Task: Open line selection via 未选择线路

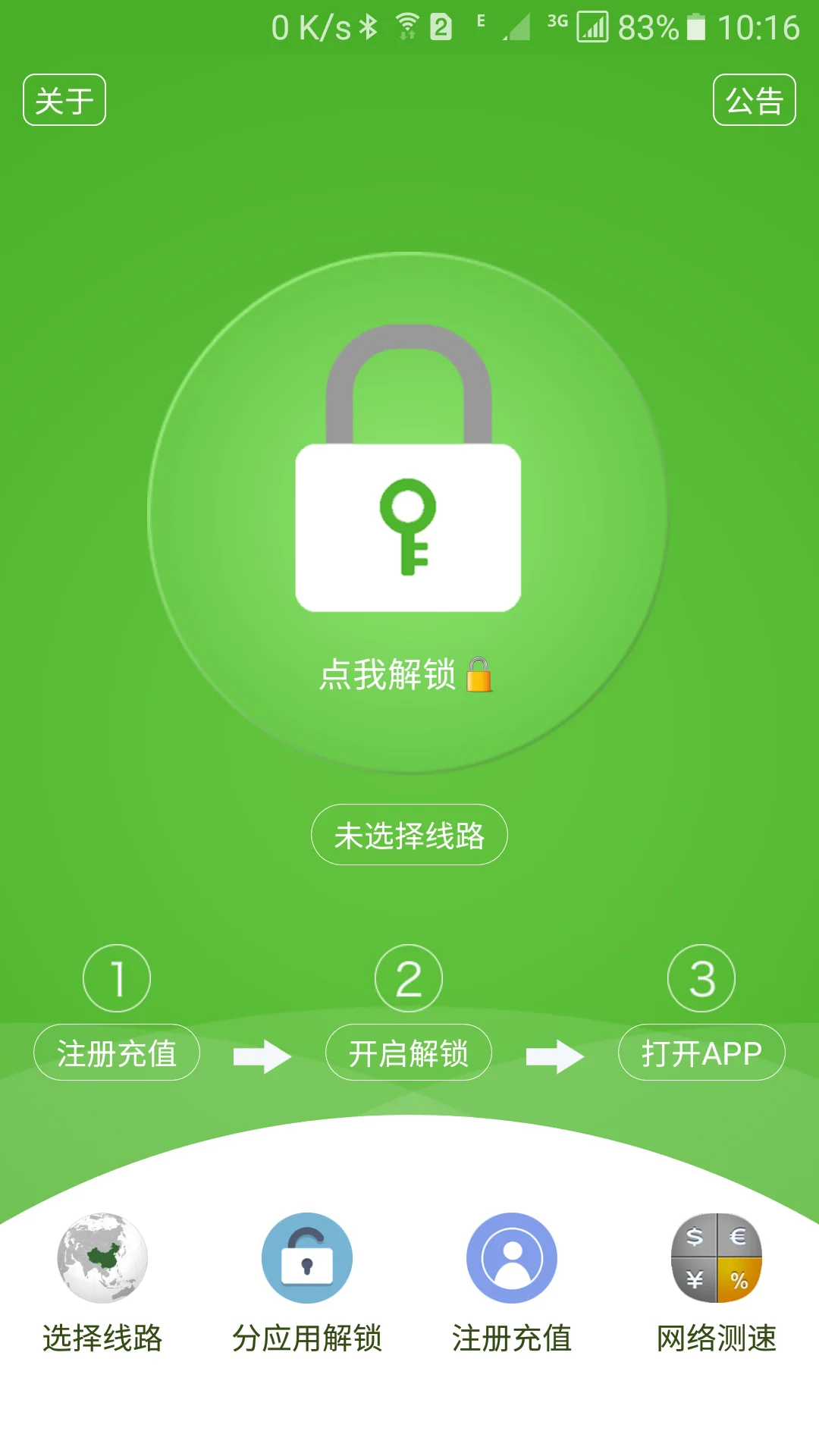Action: (409, 834)
